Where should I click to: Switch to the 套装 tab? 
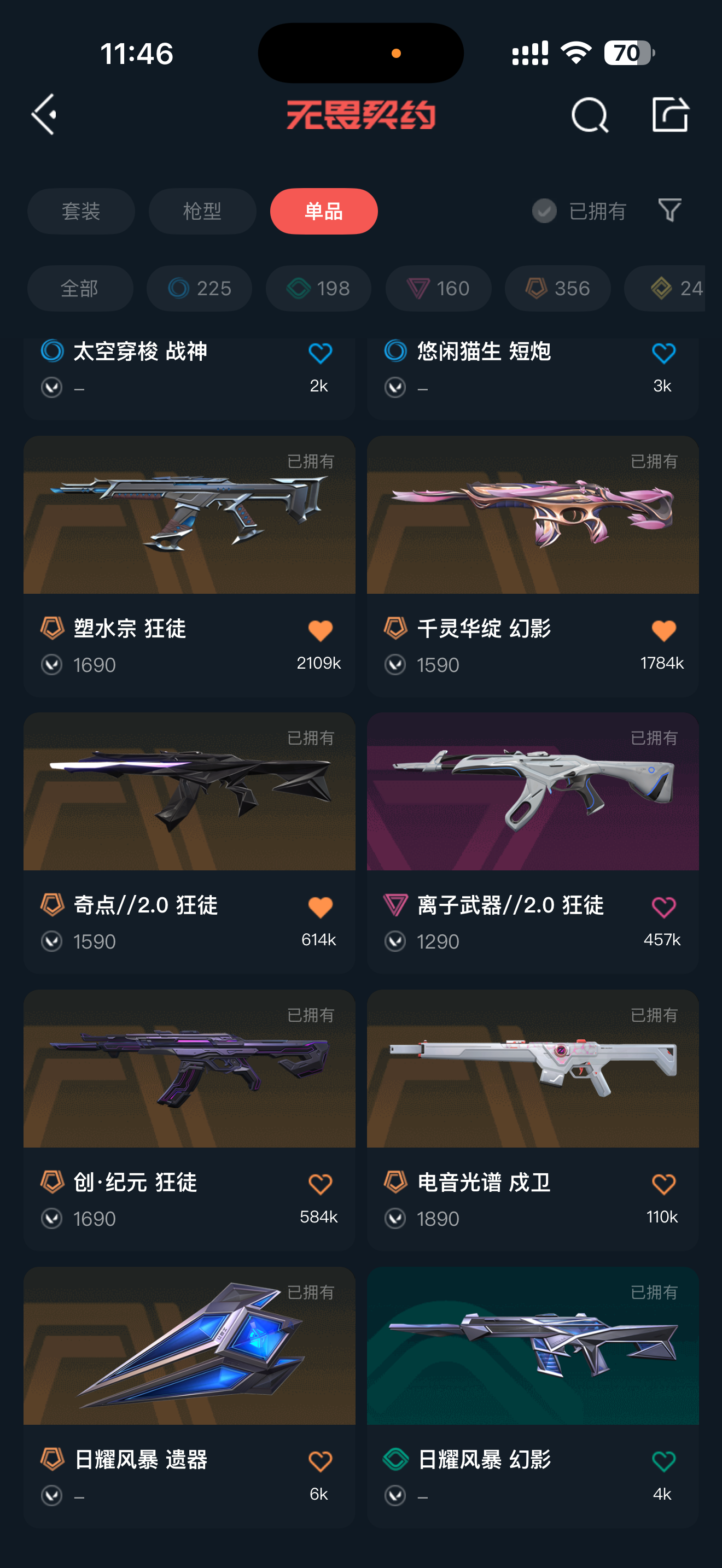[x=81, y=211]
